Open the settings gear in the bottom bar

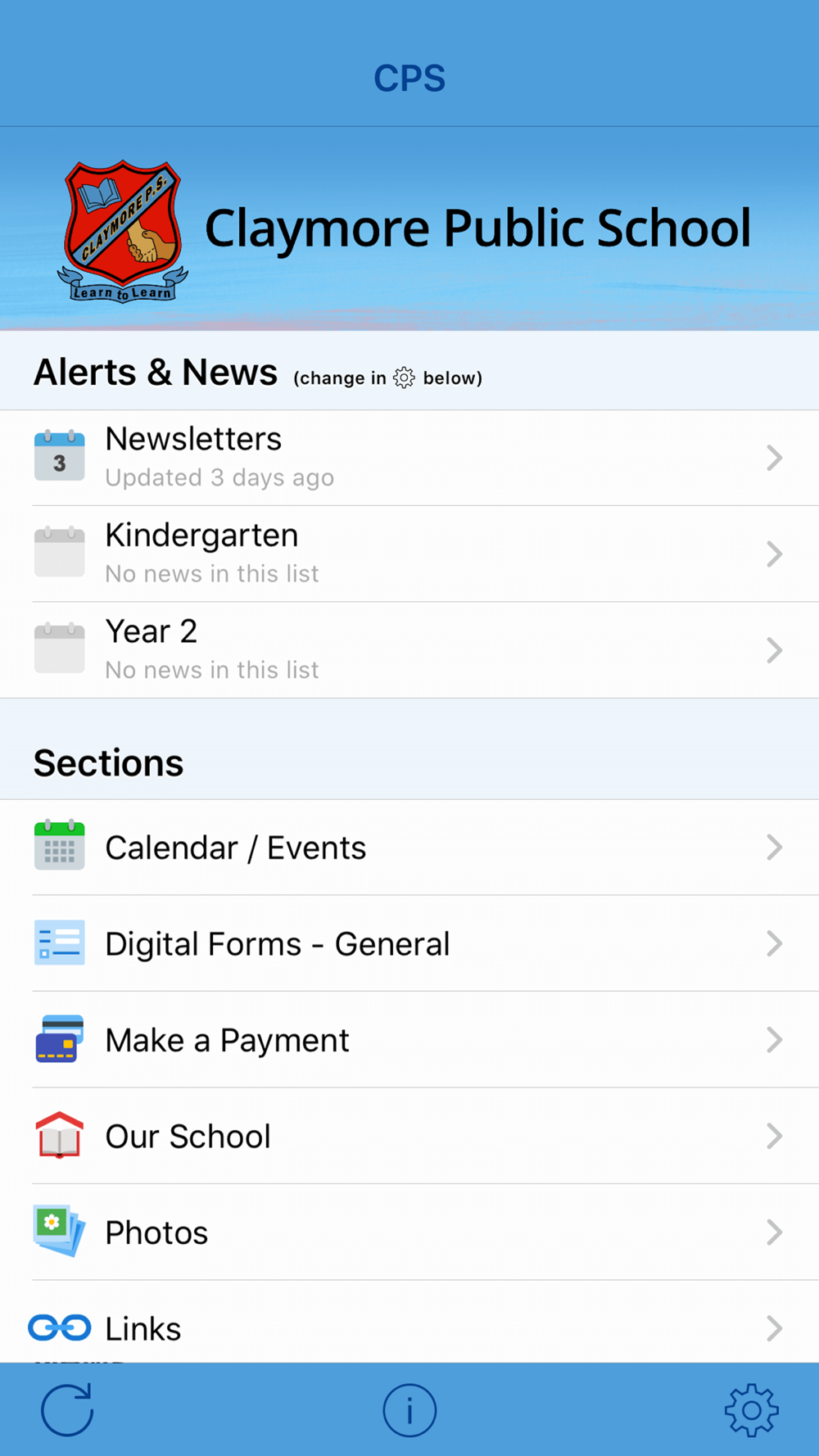tap(751, 1409)
